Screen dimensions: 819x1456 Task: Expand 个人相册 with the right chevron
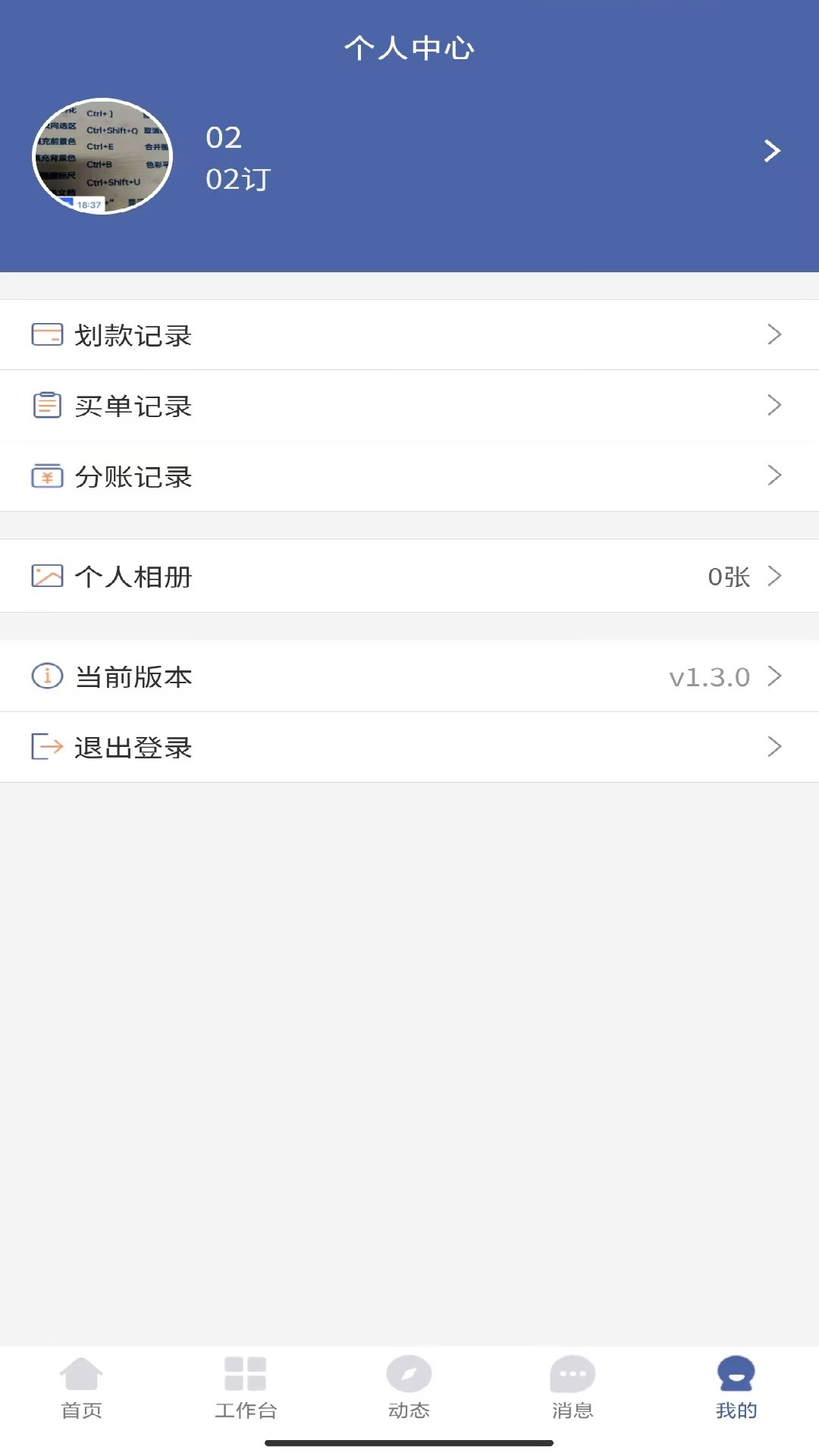point(774,576)
